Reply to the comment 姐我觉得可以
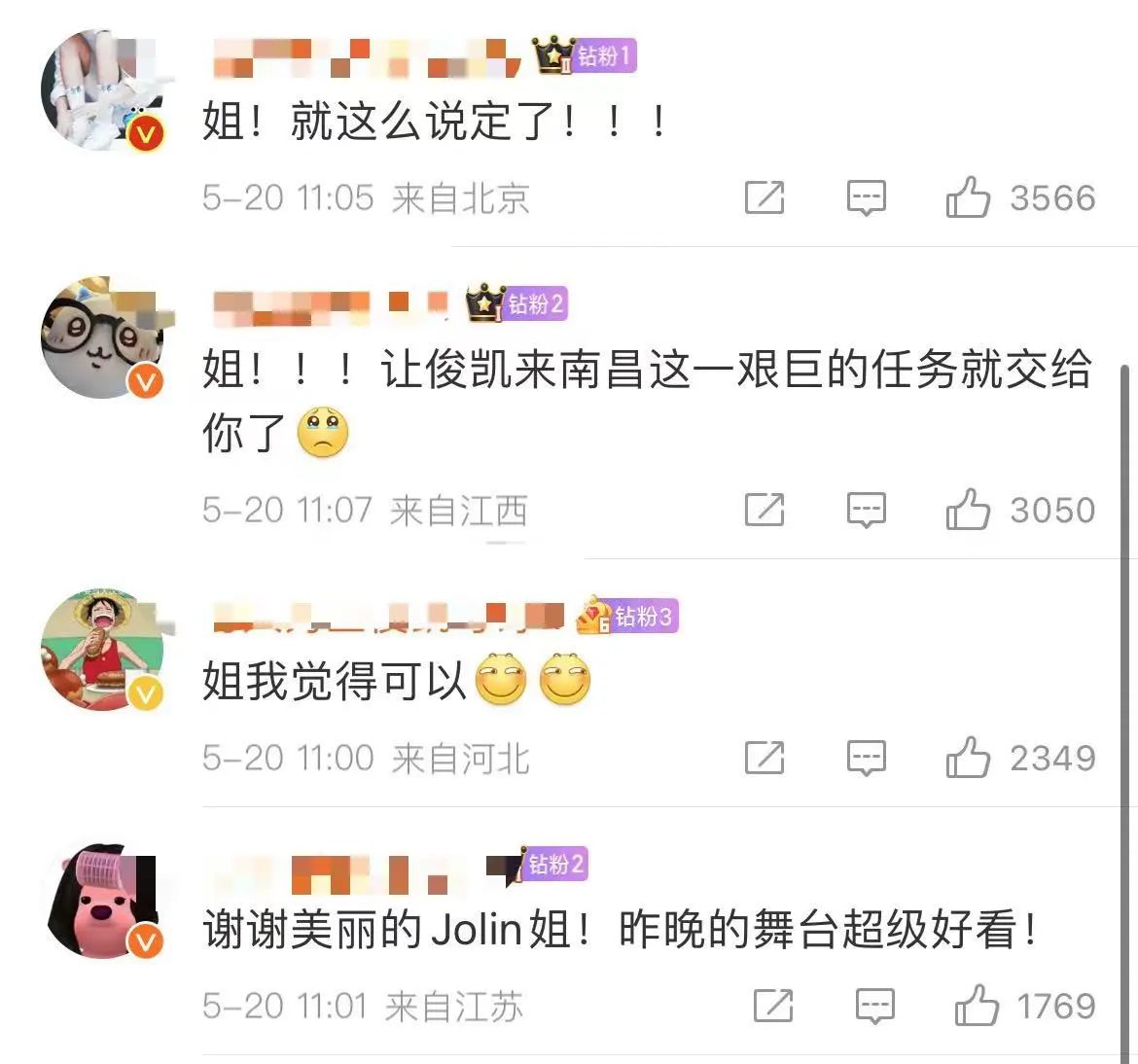This screenshot has width=1138, height=1064. tap(865, 757)
